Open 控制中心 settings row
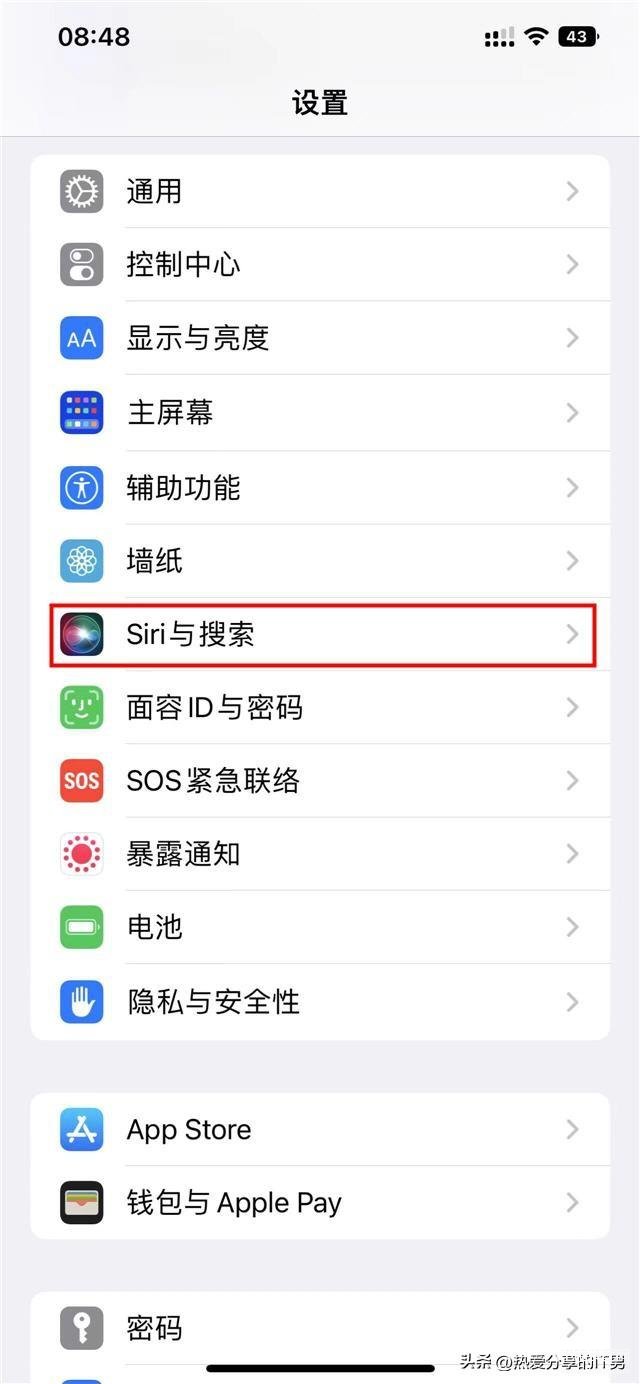640x1384 pixels. [320, 265]
